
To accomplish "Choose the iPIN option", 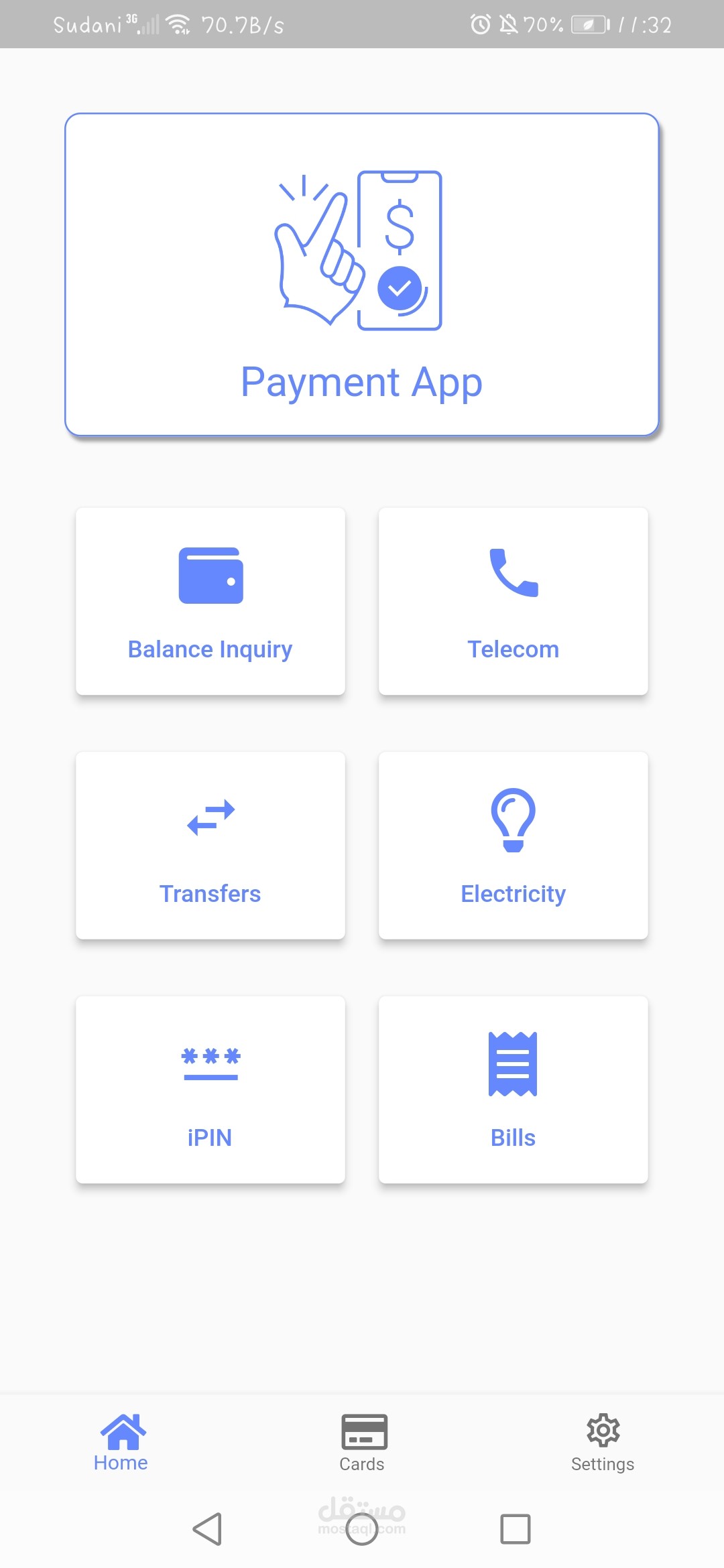I will tap(210, 1090).
